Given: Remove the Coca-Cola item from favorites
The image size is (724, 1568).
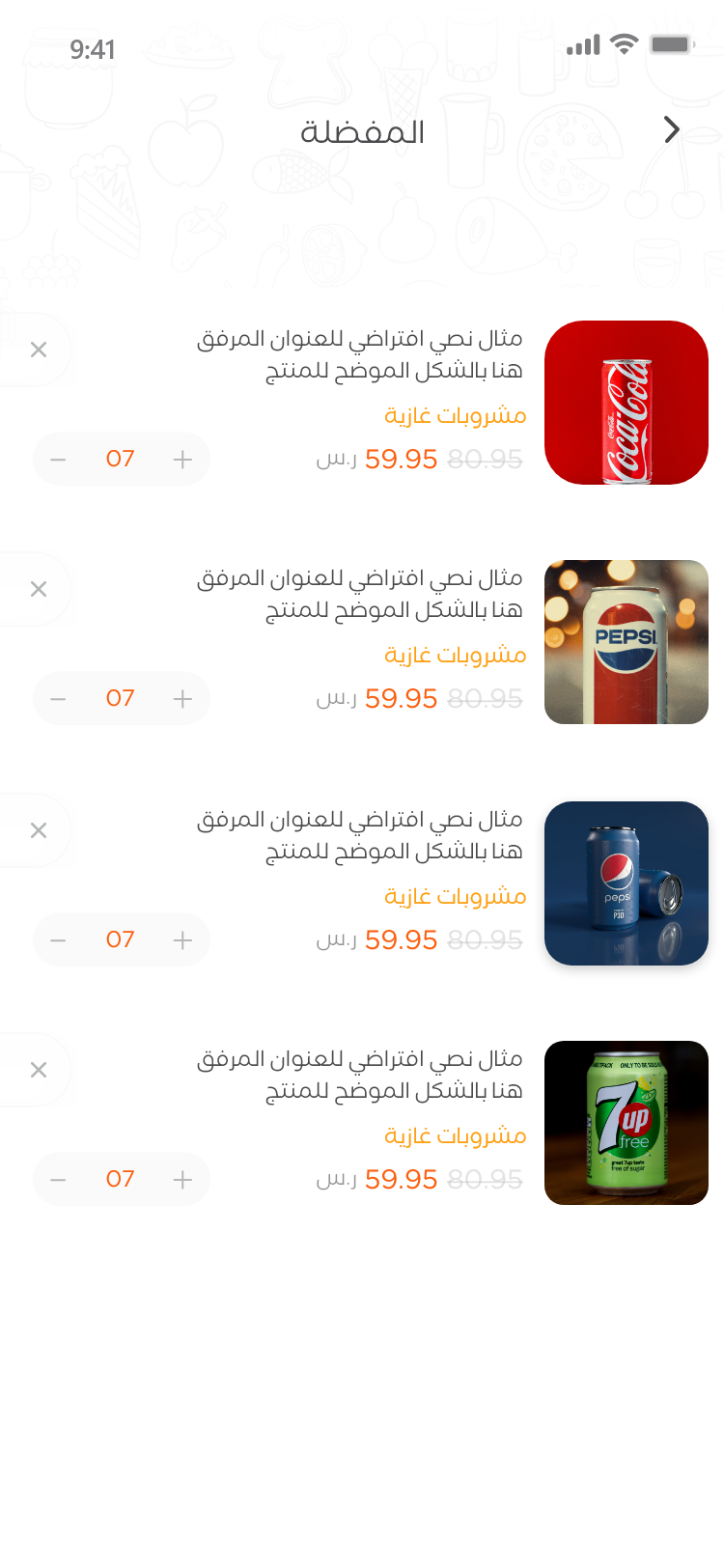Looking at the screenshot, I should (x=39, y=350).
